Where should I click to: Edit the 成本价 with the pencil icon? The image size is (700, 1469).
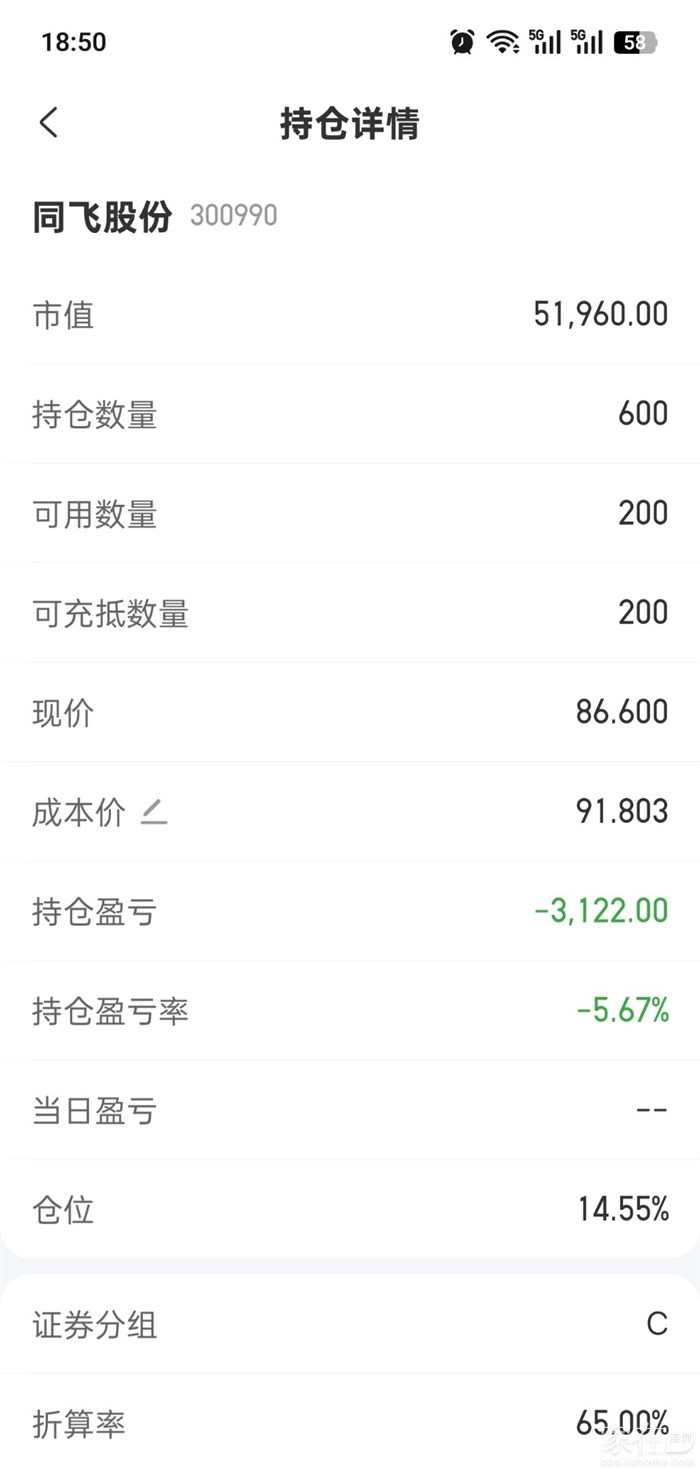pyautogui.click(x=154, y=812)
